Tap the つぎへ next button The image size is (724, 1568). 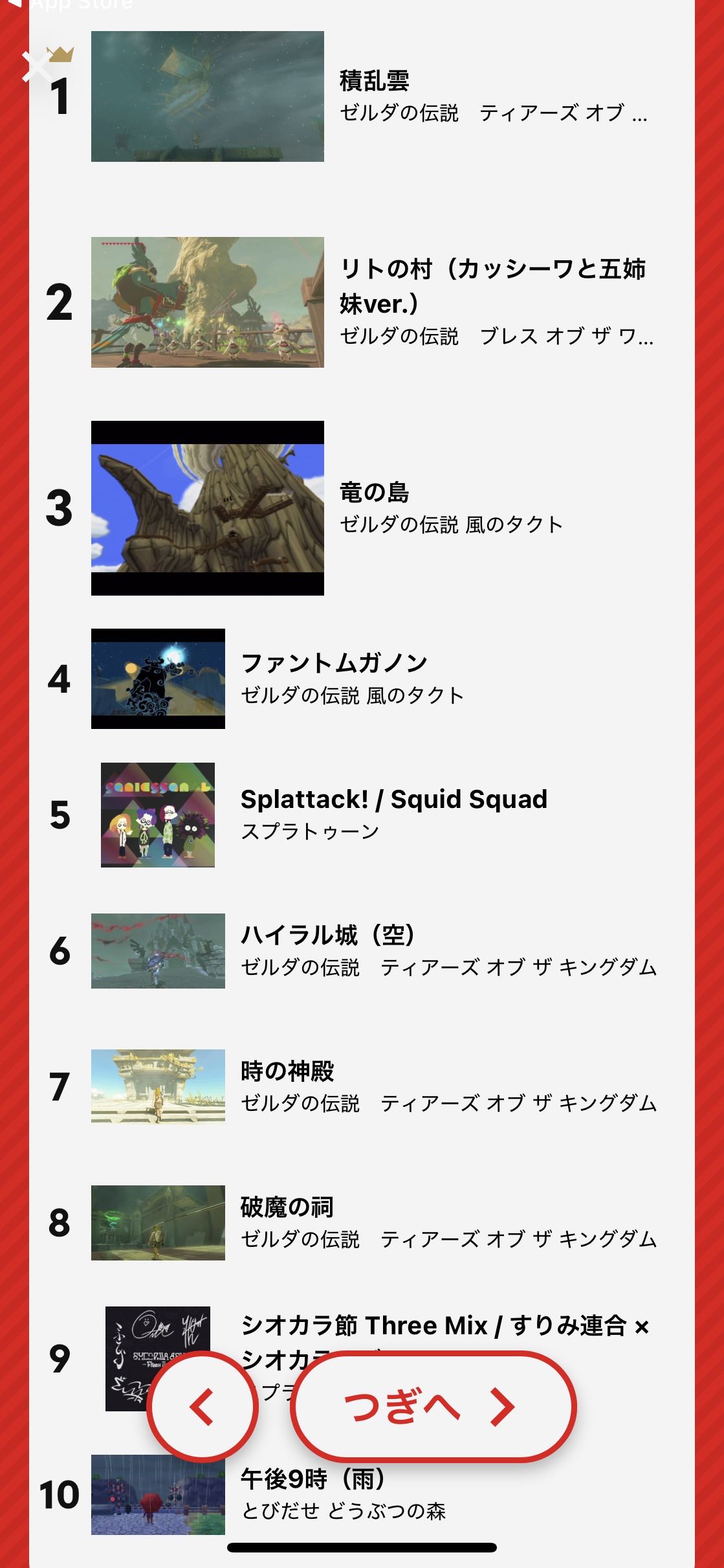point(433,1406)
